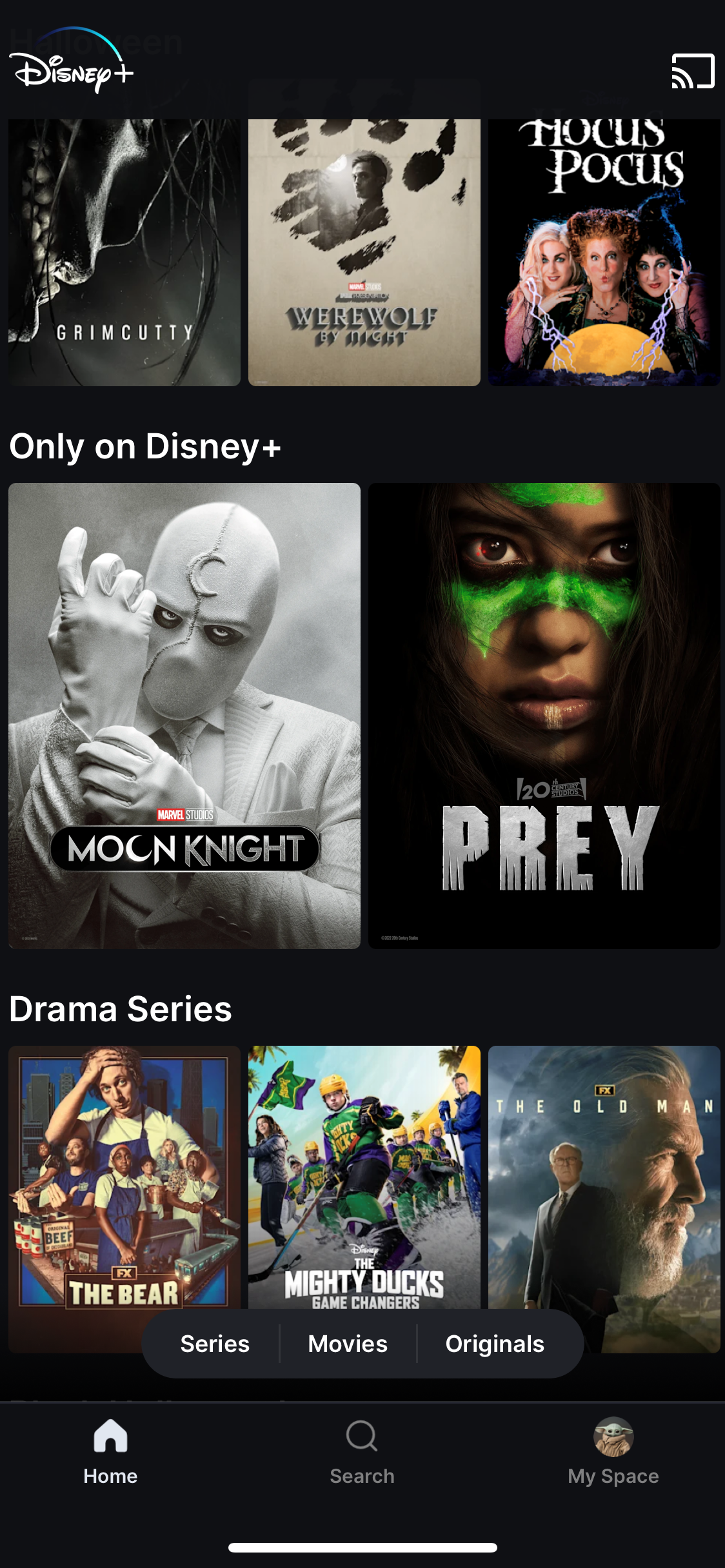Switch to the Search tab
Screen dimensions: 725x1568
coord(362,1451)
